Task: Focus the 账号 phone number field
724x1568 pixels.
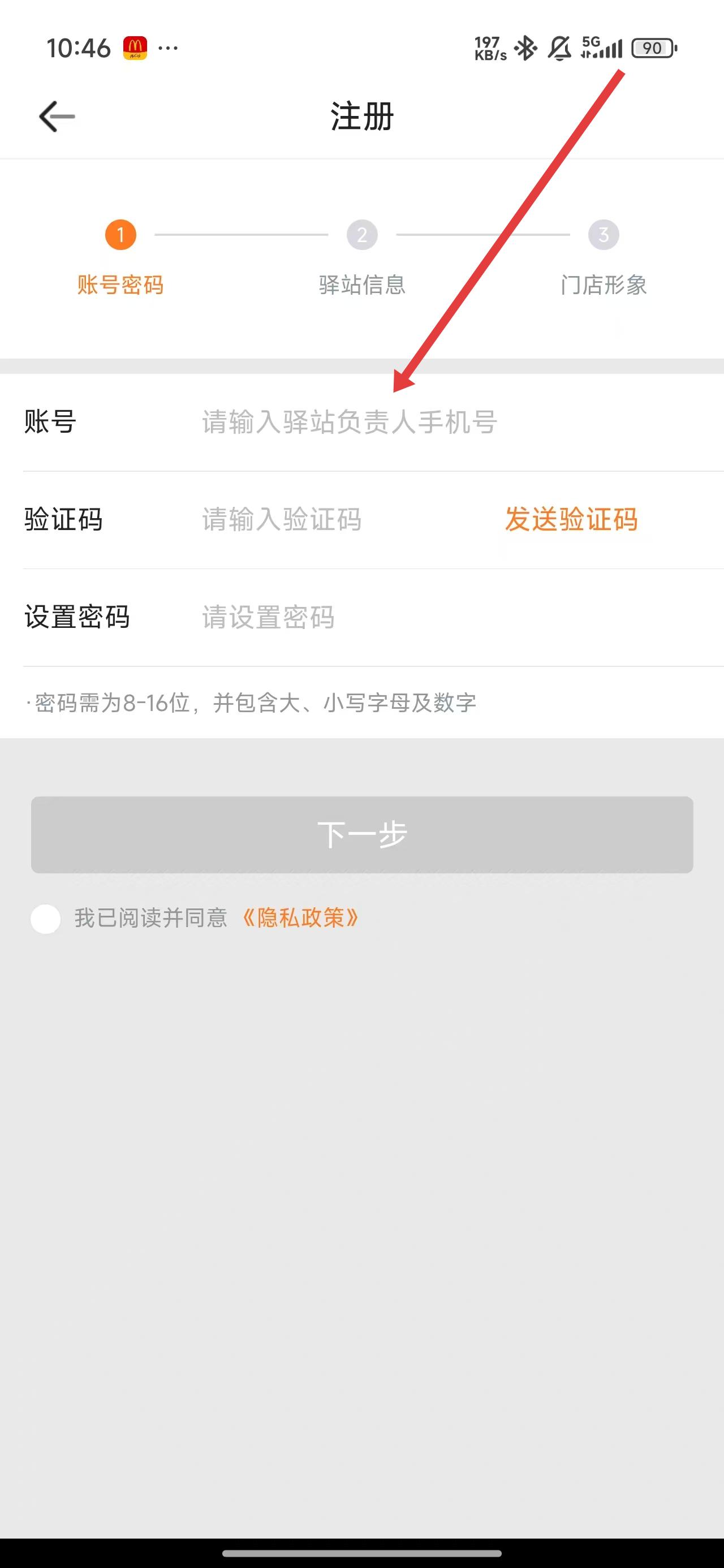Action: 350,422
